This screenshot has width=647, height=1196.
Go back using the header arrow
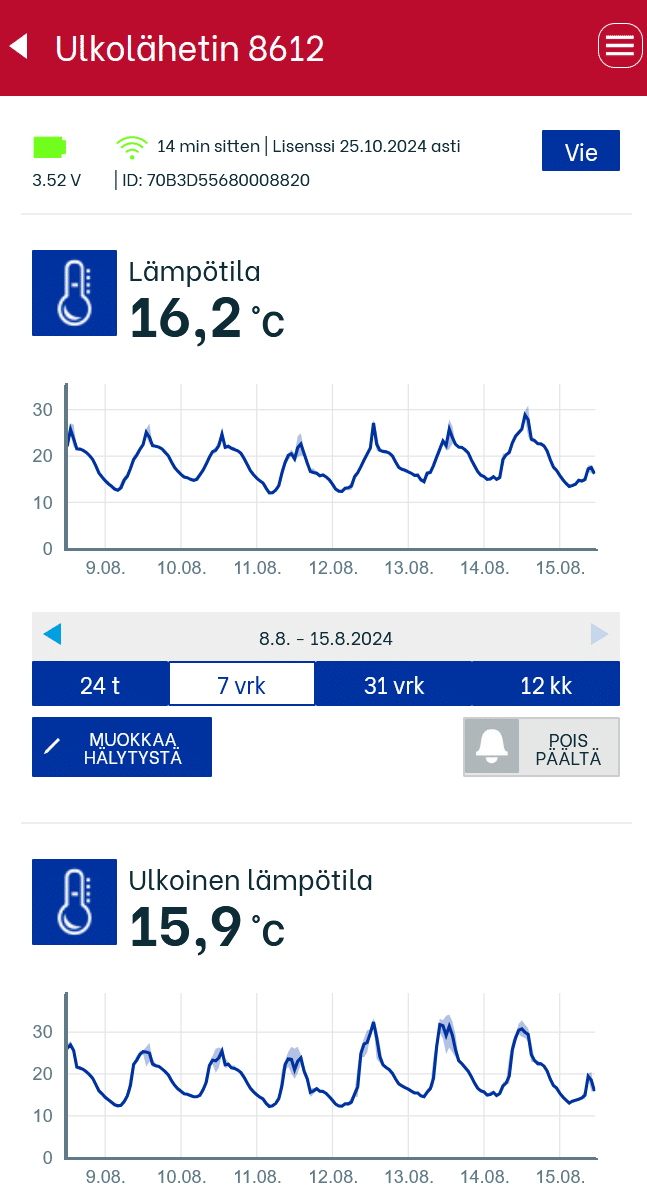click(x=19, y=47)
